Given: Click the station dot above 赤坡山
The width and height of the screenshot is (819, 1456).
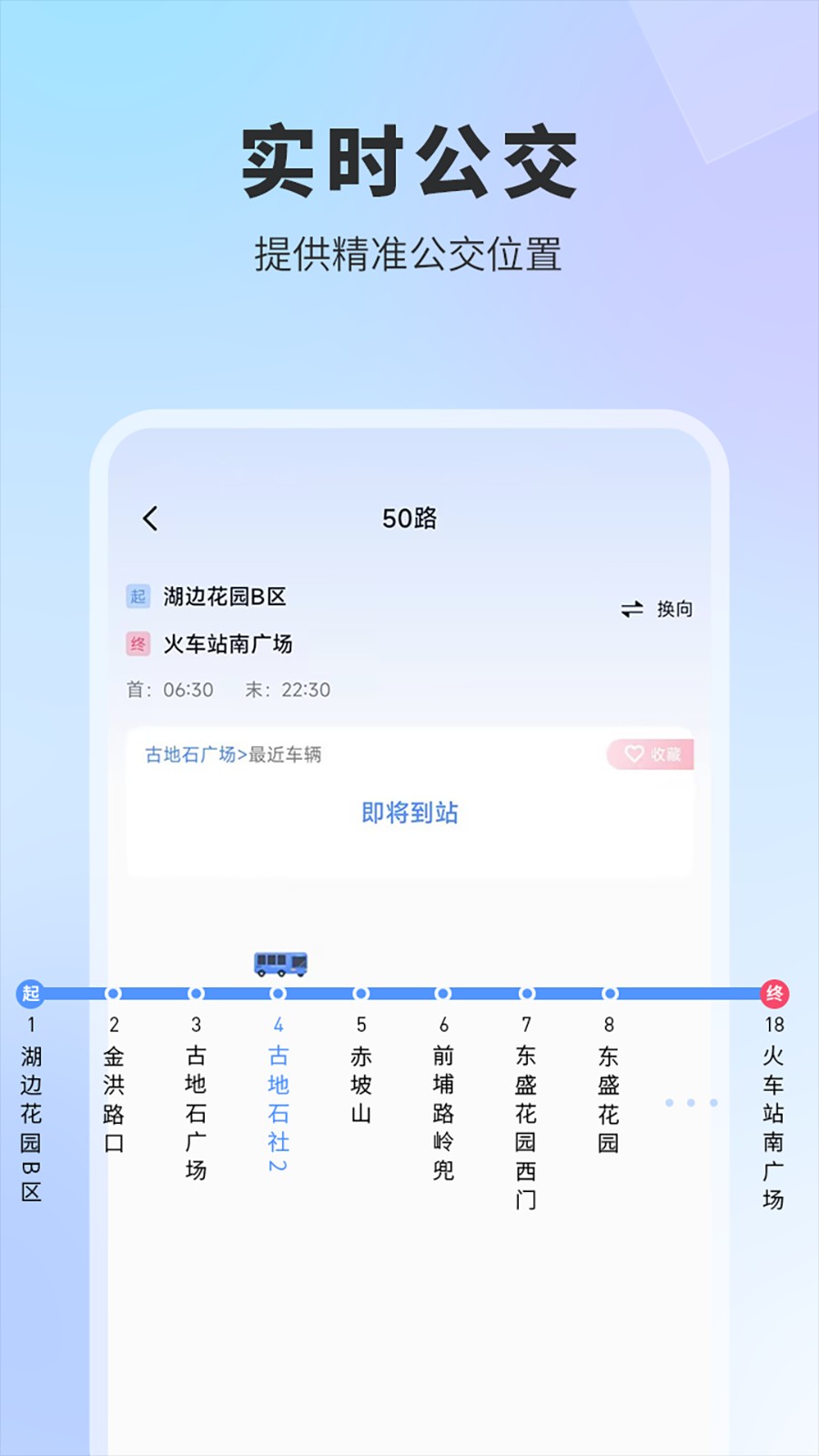Looking at the screenshot, I should click(x=359, y=994).
